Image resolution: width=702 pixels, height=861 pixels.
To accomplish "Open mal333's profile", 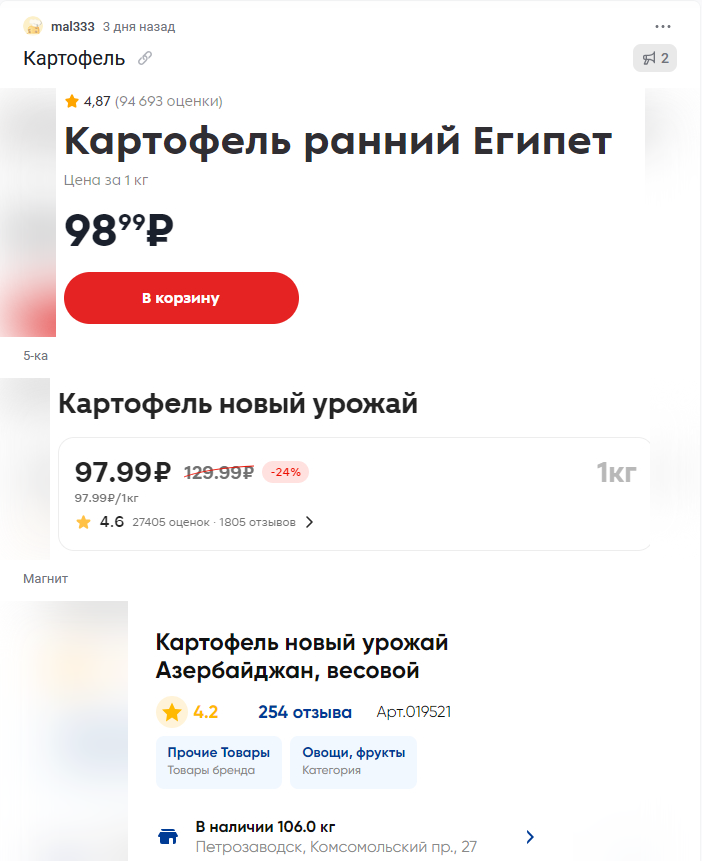I will 72,27.
